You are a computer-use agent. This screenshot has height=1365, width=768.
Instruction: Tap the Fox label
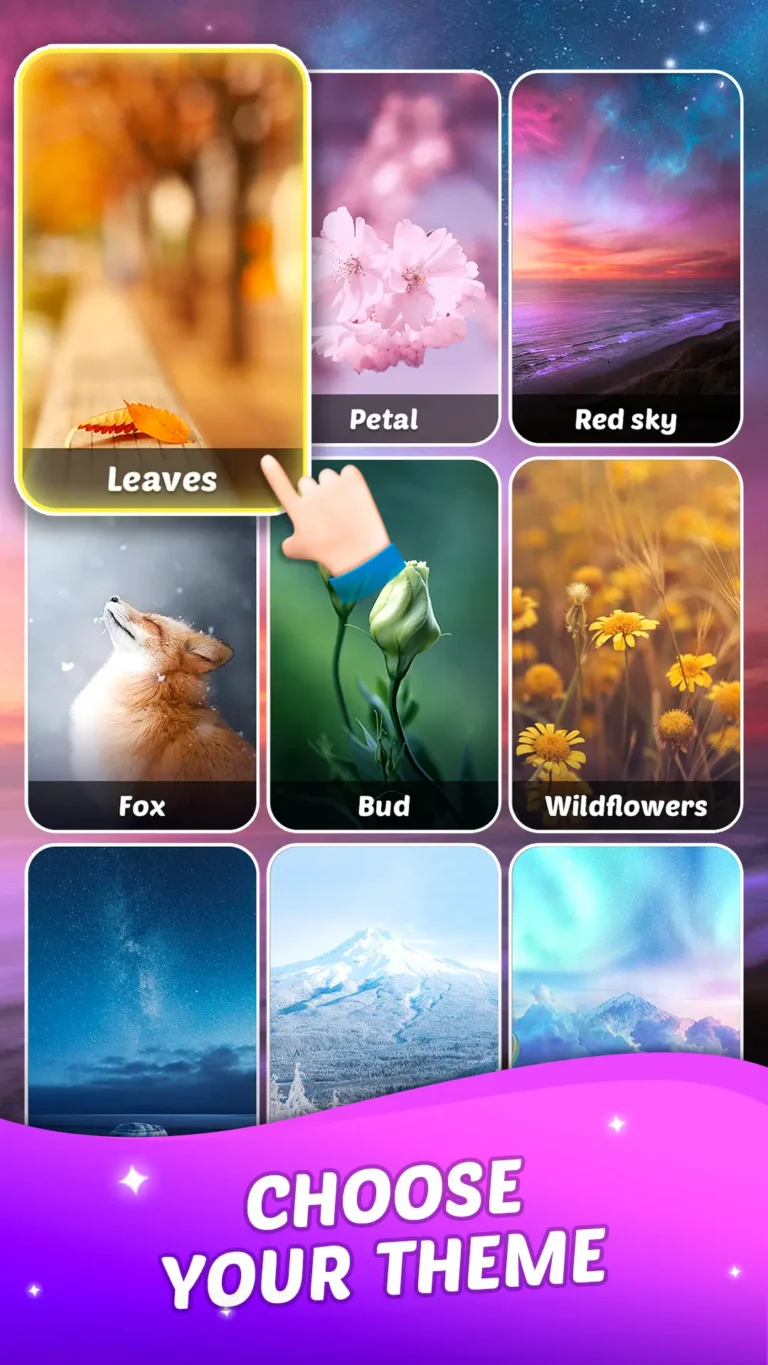tap(140, 807)
